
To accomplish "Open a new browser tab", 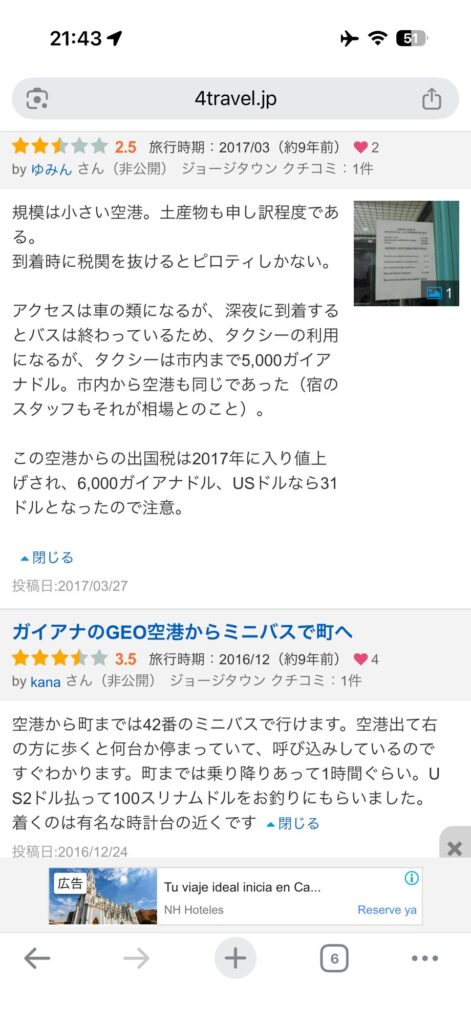I will (235, 958).
